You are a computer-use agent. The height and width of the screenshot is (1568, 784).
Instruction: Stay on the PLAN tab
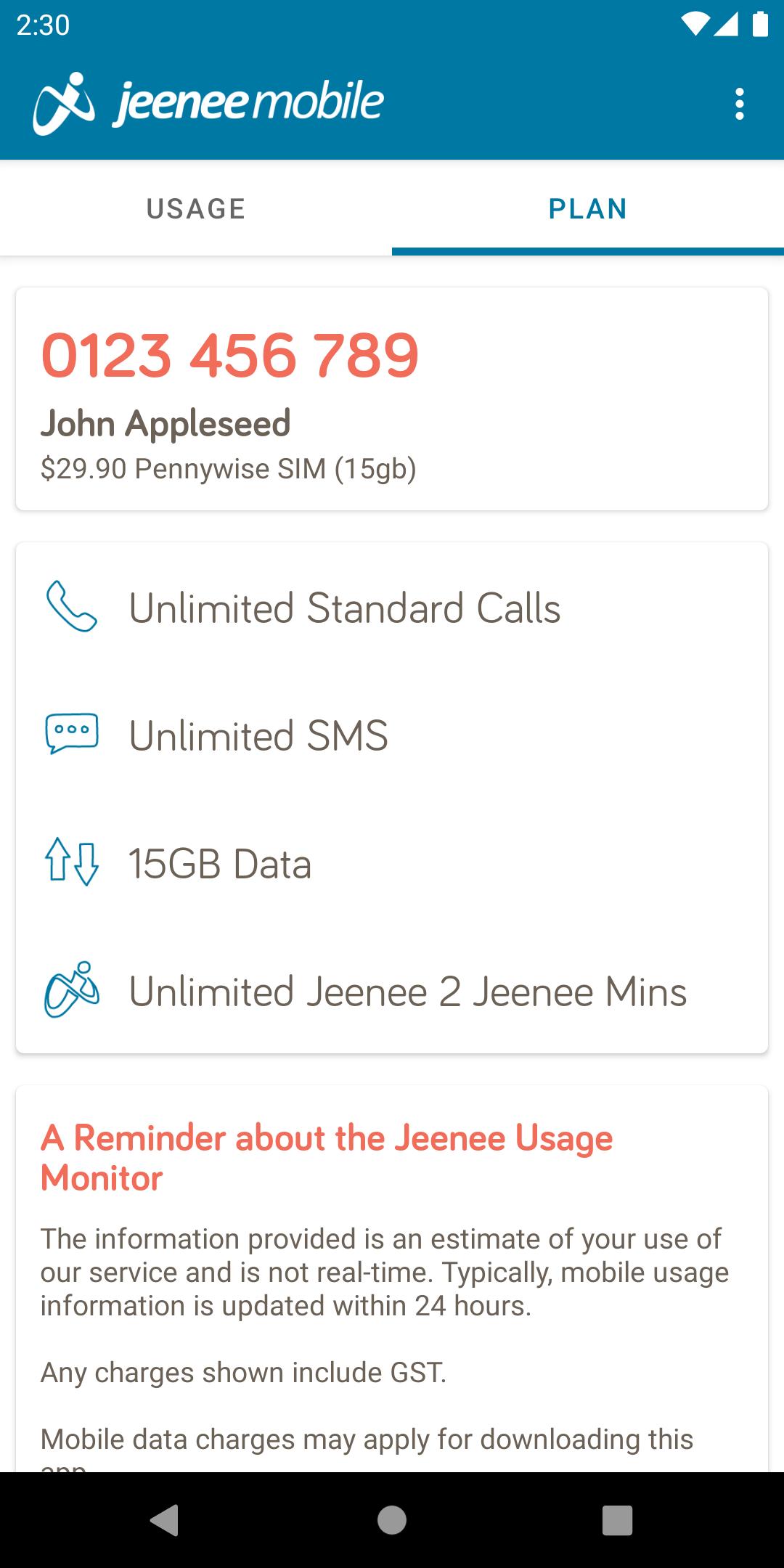(x=587, y=209)
